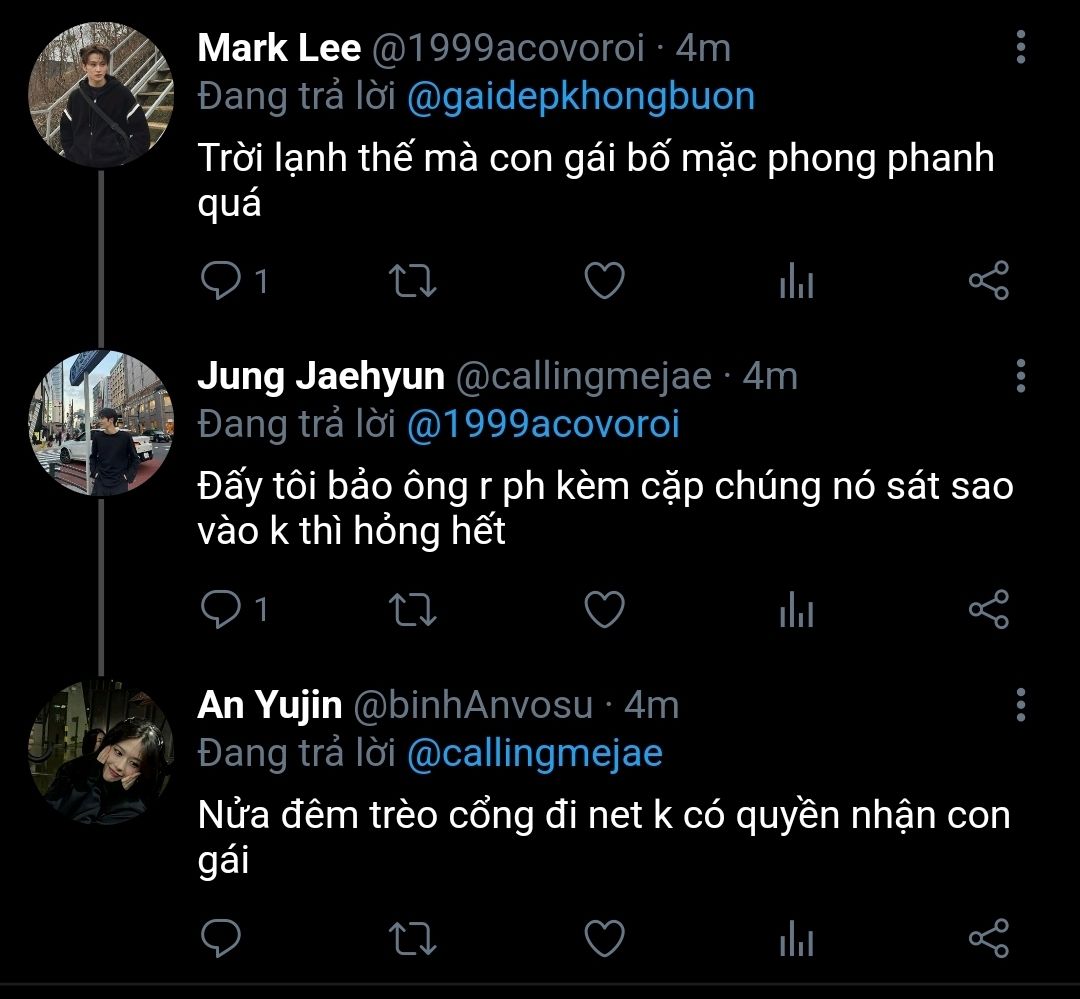1080x999 pixels.
Task: Open @gaidepkhongbuon mention link
Action: [580, 97]
